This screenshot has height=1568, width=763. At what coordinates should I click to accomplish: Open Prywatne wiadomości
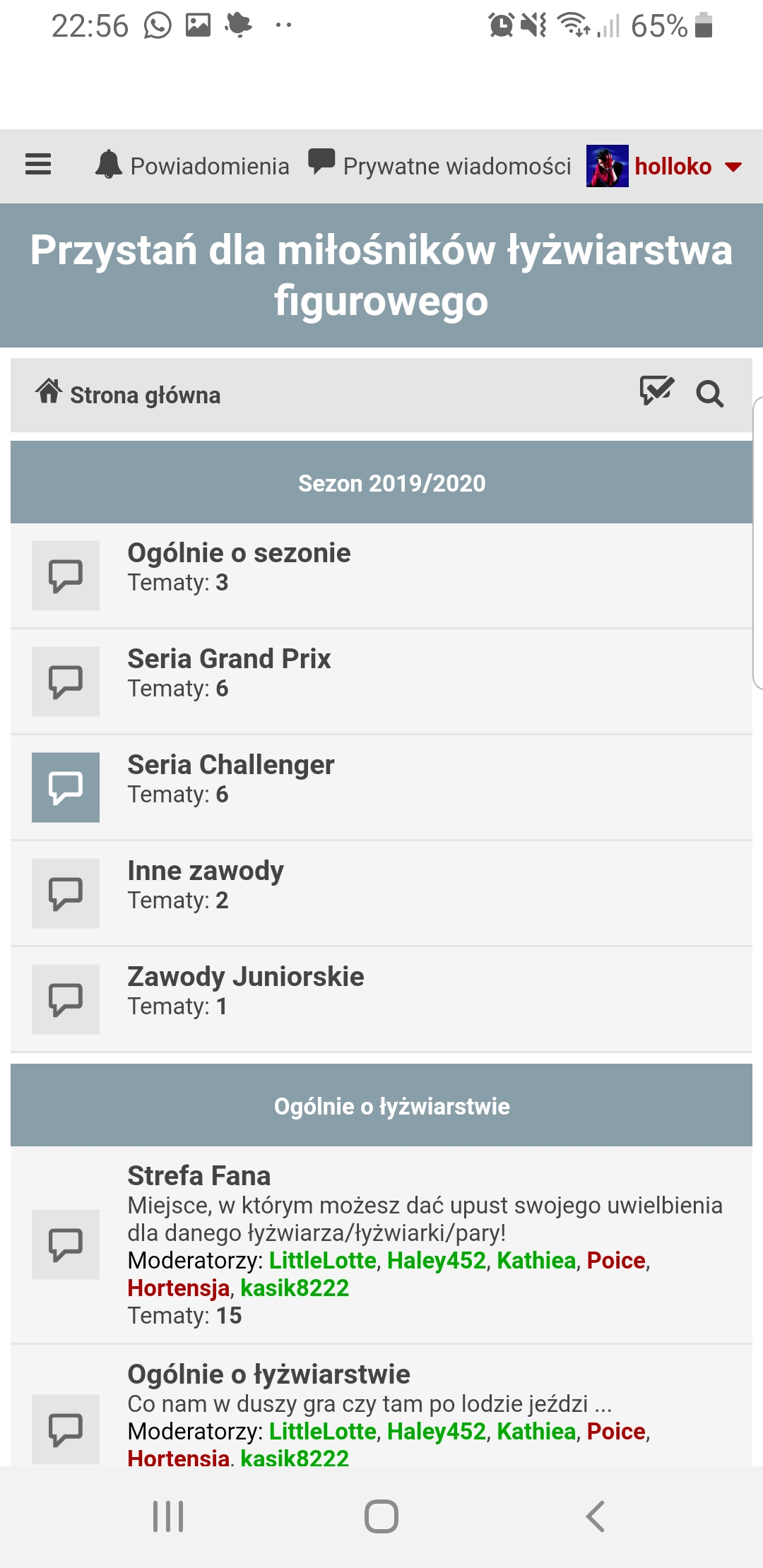439,165
